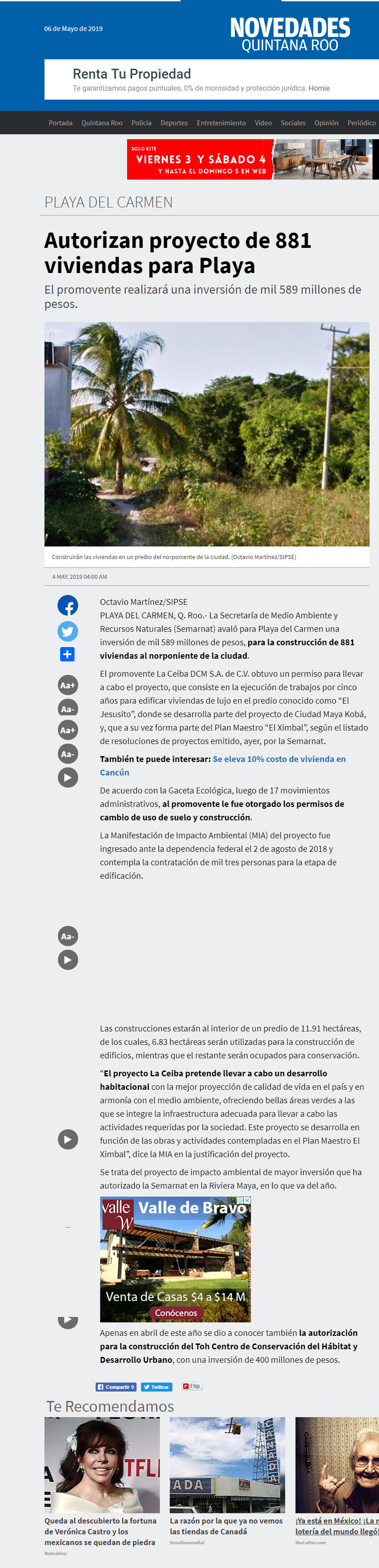Image resolution: width=379 pixels, height=1568 pixels.
Task: Open the blue plus share options
Action: (x=67, y=654)
